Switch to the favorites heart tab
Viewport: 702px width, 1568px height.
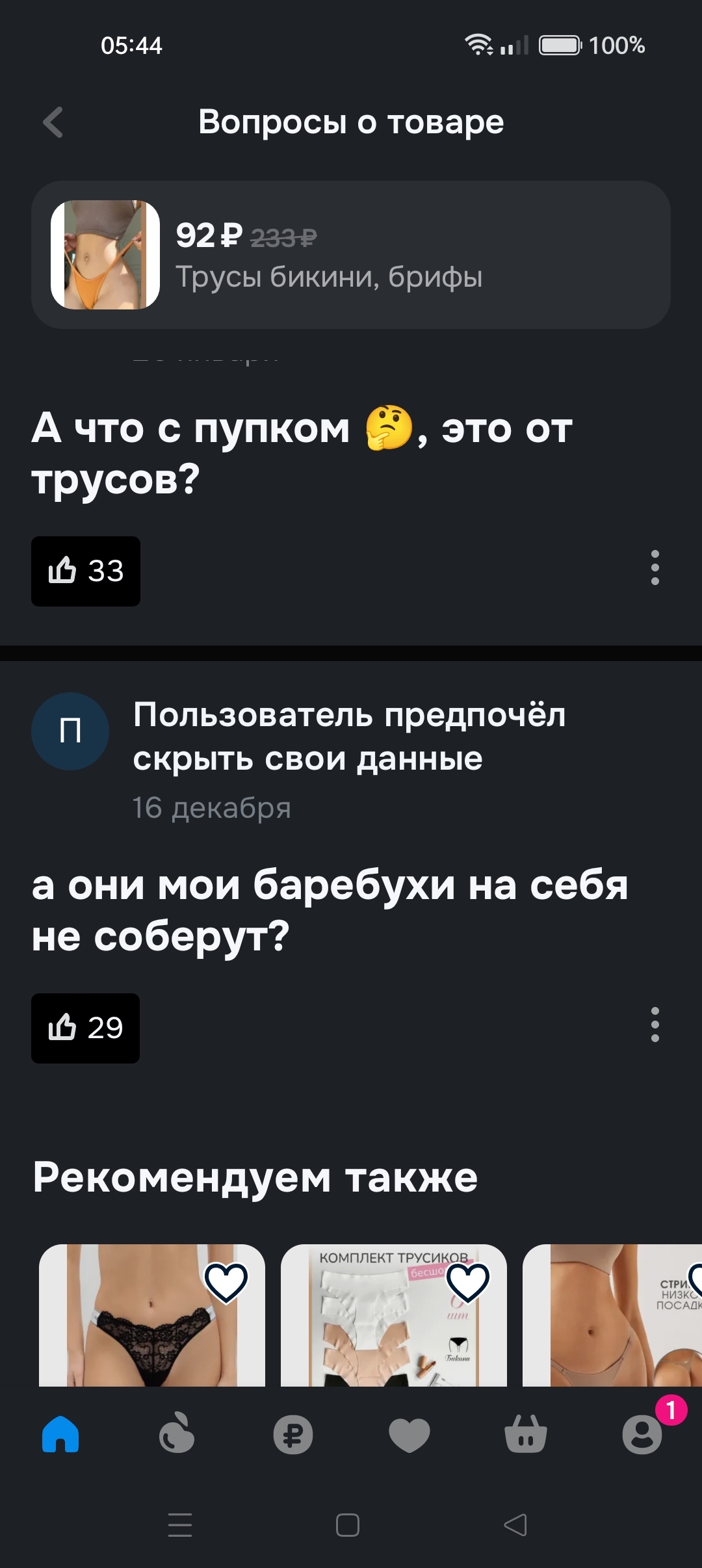point(409,1434)
